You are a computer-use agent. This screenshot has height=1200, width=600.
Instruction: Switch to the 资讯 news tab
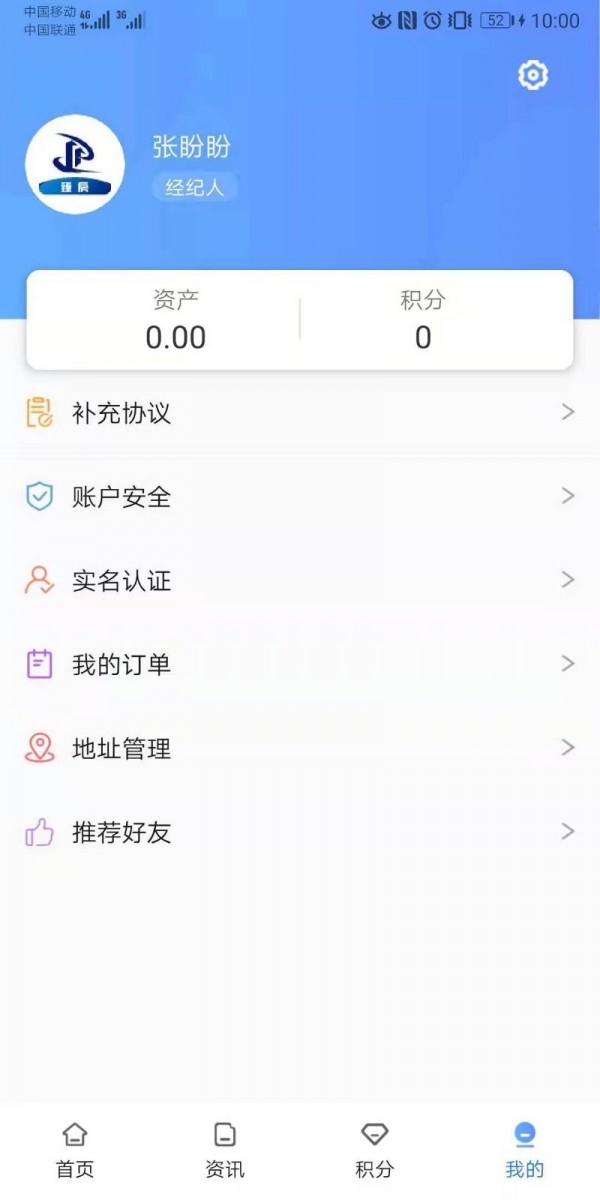225,1150
